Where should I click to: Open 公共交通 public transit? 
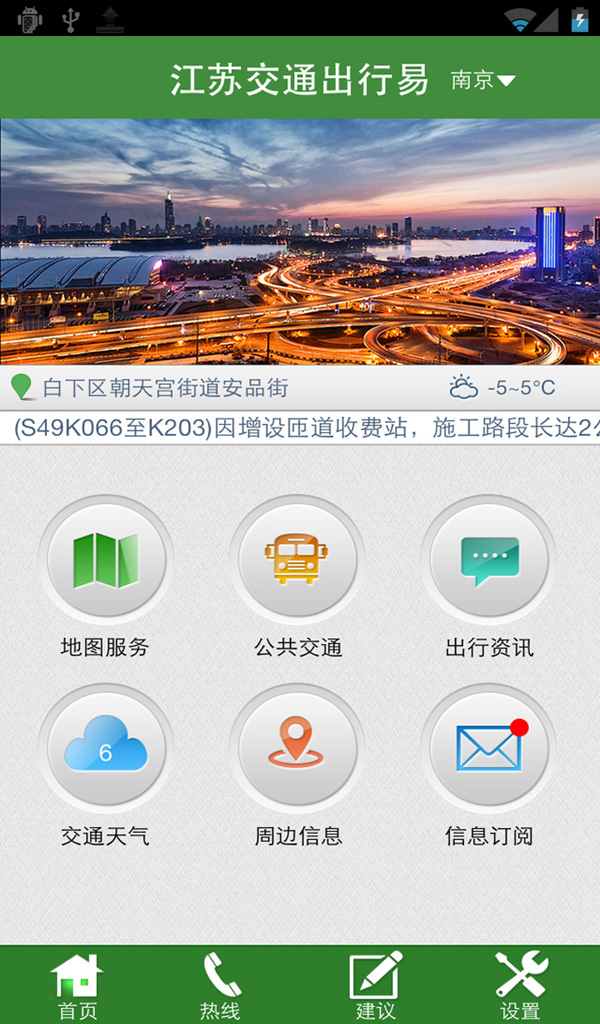click(x=297, y=560)
